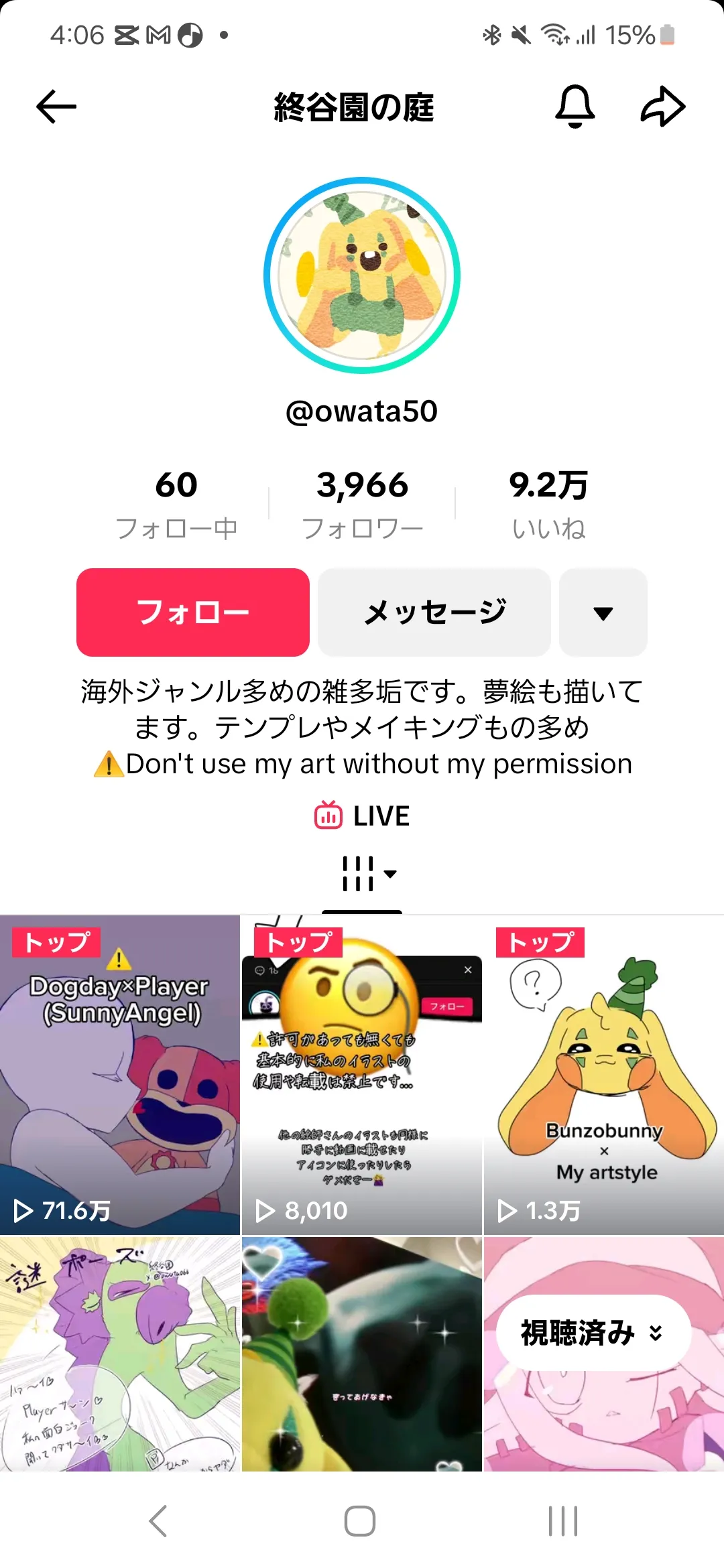The image size is (724, 1568).
Task: Open the system recent apps view
Action: pos(563,1521)
